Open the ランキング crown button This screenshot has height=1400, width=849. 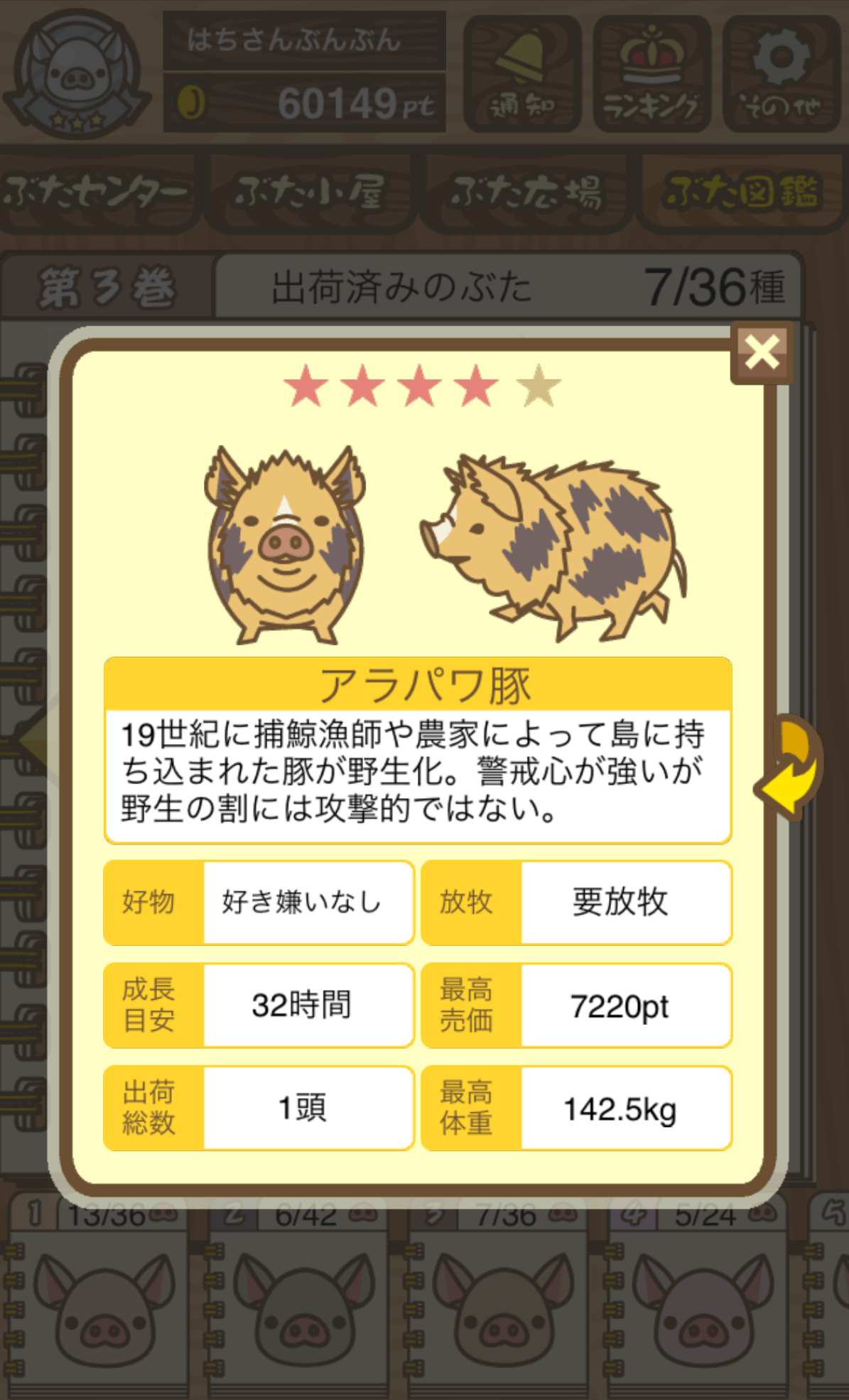(651, 74)
